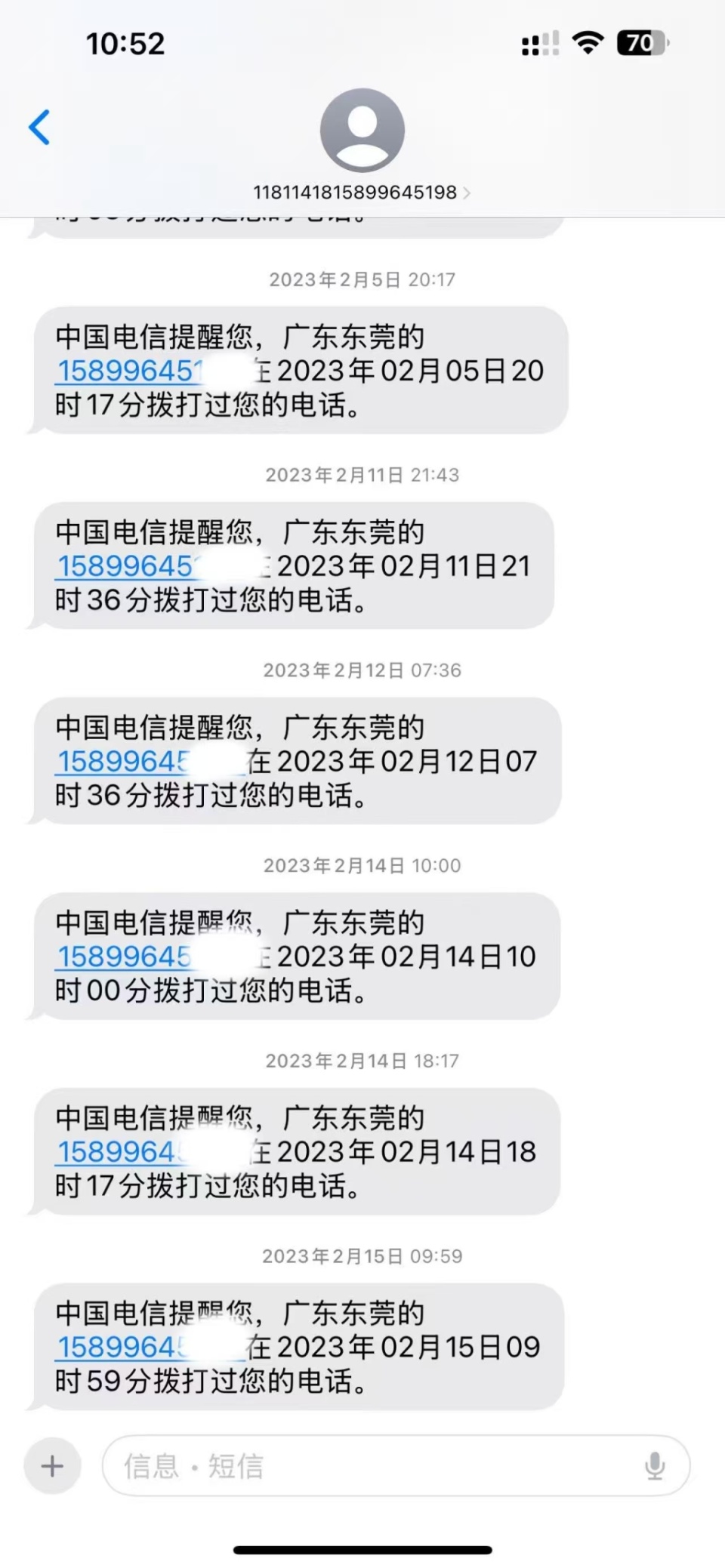
Task: Tap the back arrow to exit conversation
Action: click(40, 127)
